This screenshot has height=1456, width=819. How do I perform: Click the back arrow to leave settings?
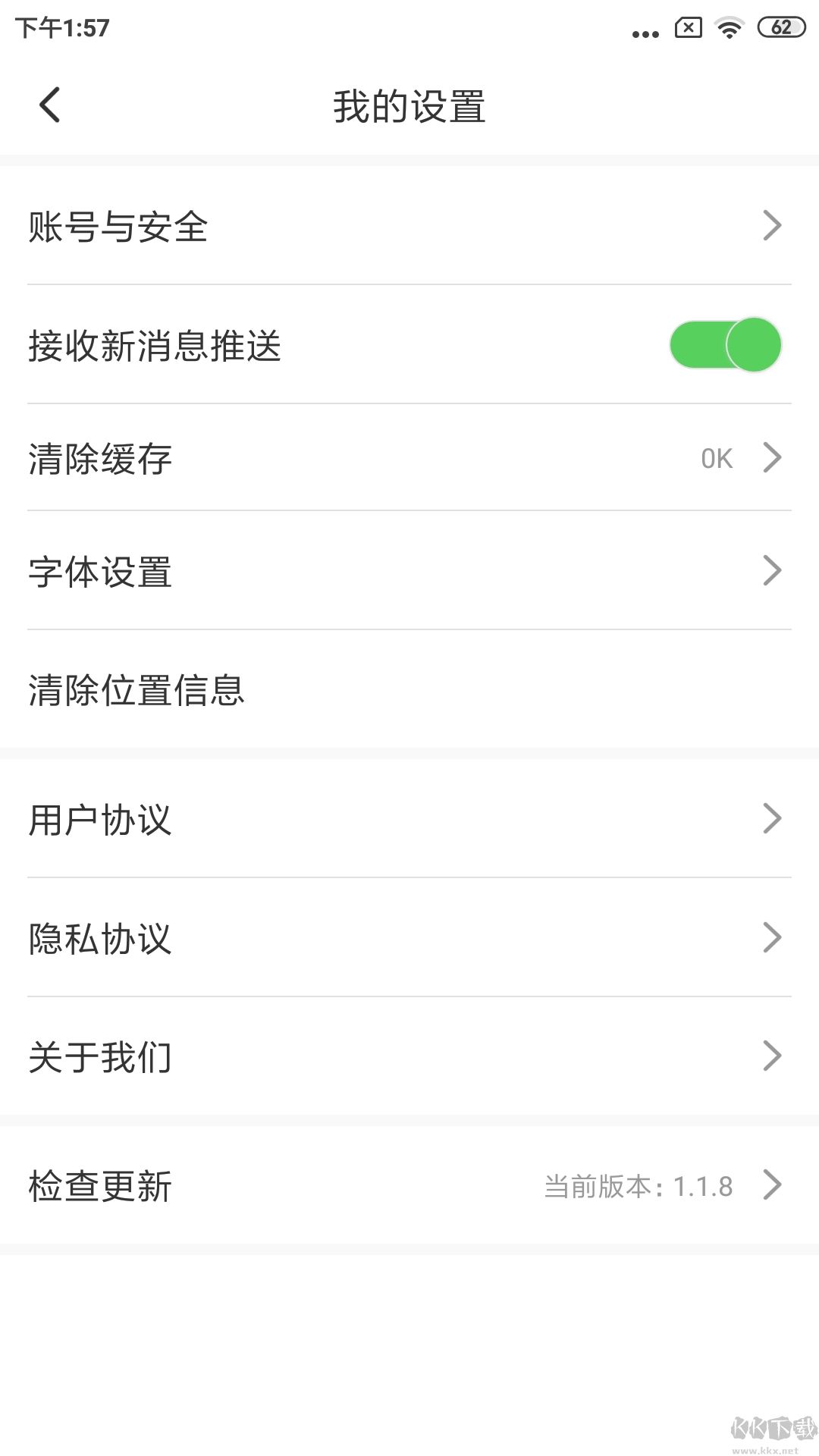(50, 105)
